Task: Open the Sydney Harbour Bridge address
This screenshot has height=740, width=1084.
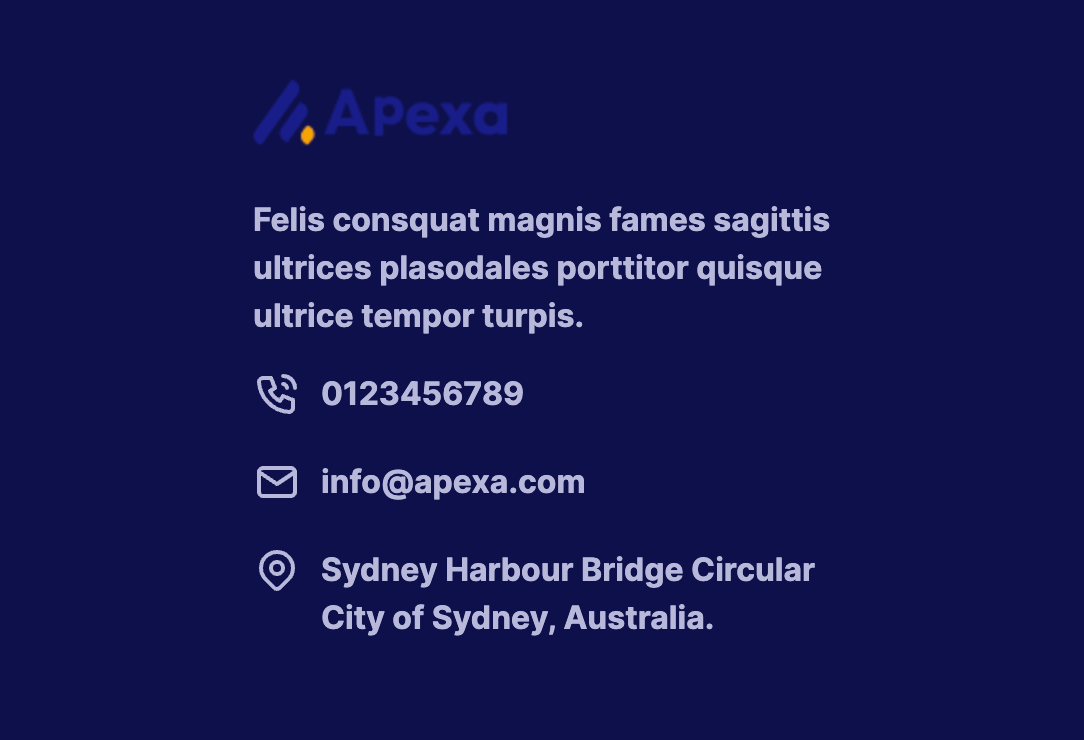Action: click(567, 593)
